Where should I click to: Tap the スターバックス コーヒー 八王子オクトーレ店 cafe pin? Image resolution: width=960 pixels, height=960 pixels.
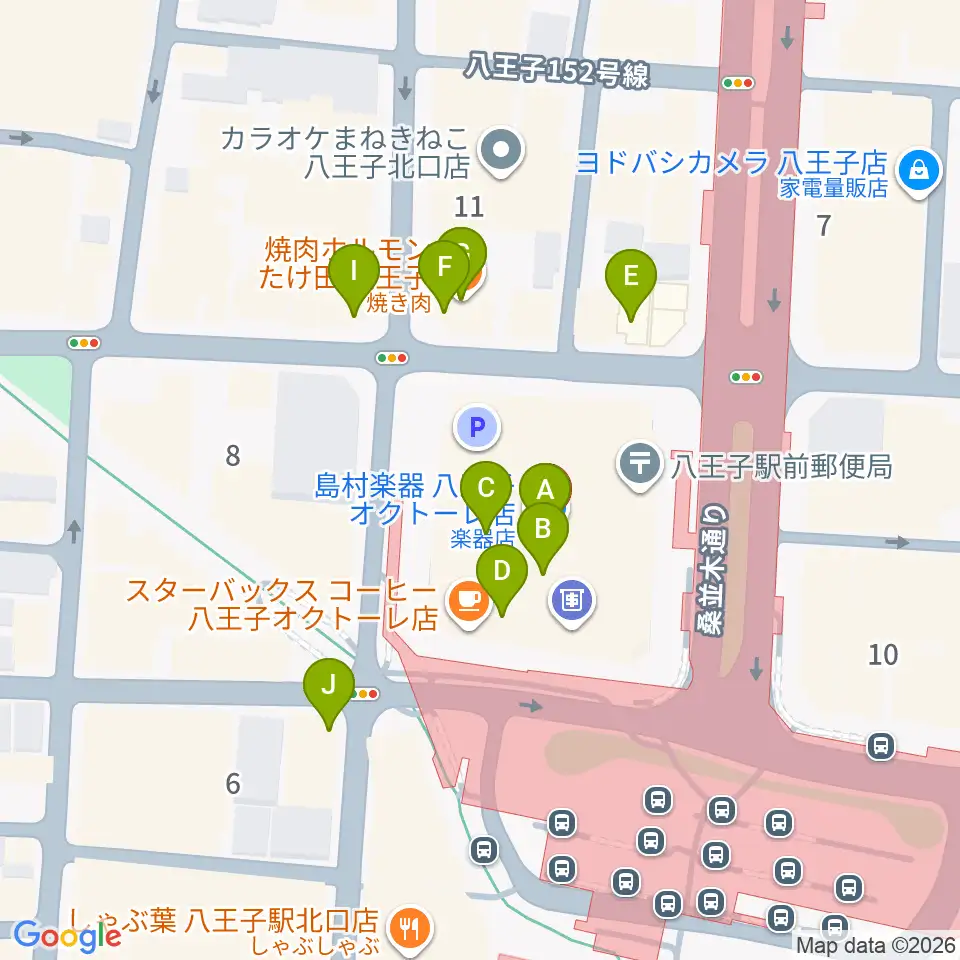(x=468, y=600)
